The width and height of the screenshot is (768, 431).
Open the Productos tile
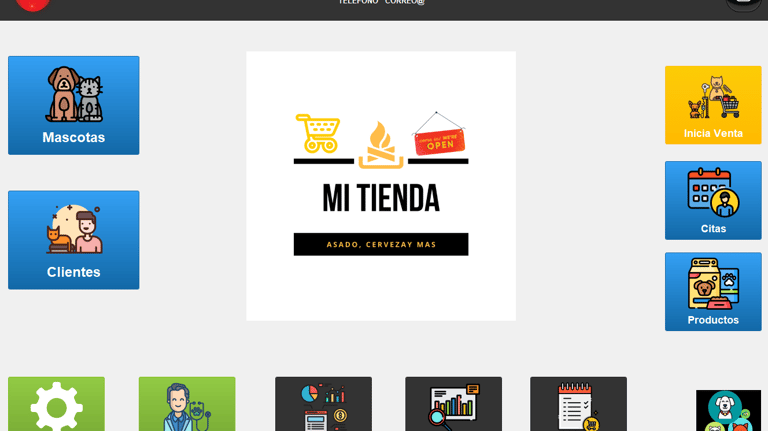click(x=713, y=291)
